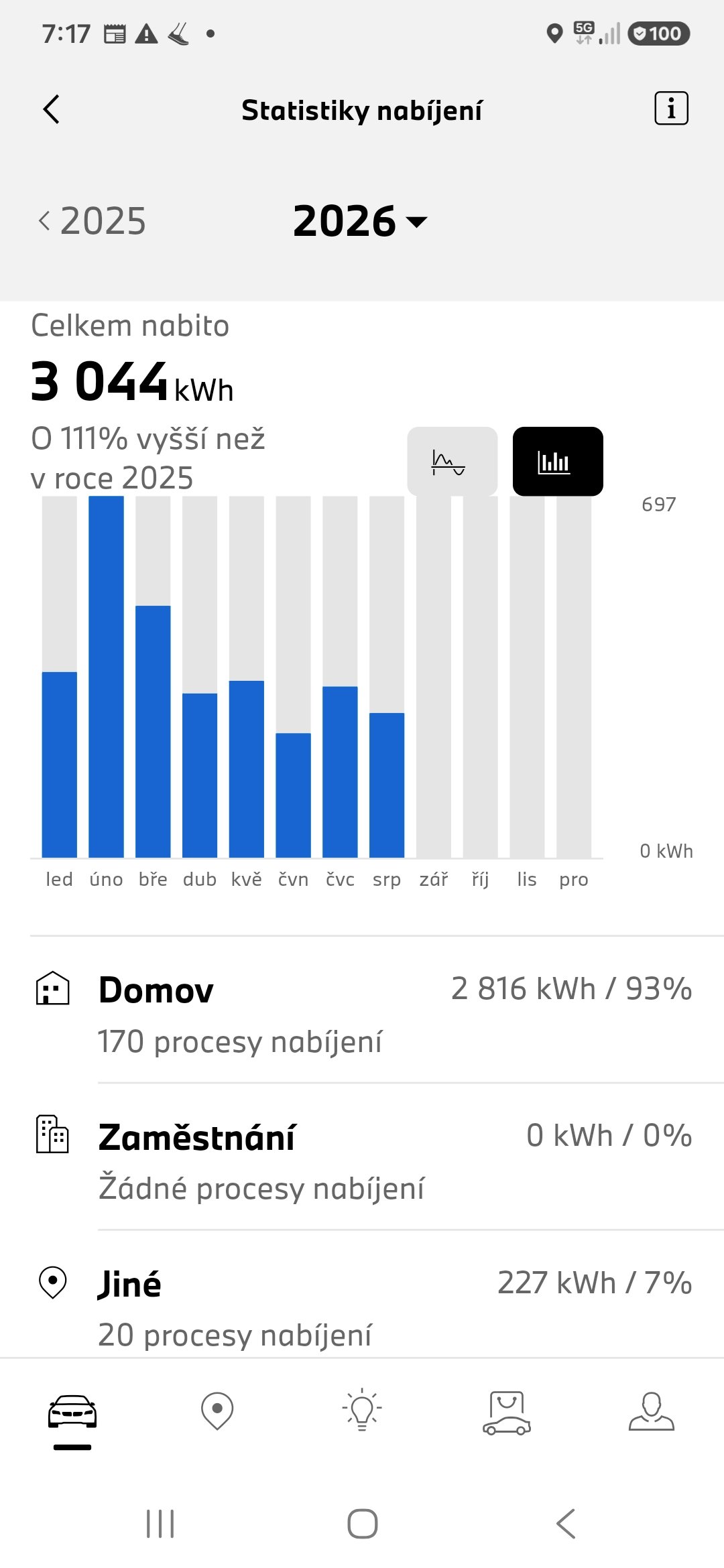Select the bar chart view

tap(558, 462)
